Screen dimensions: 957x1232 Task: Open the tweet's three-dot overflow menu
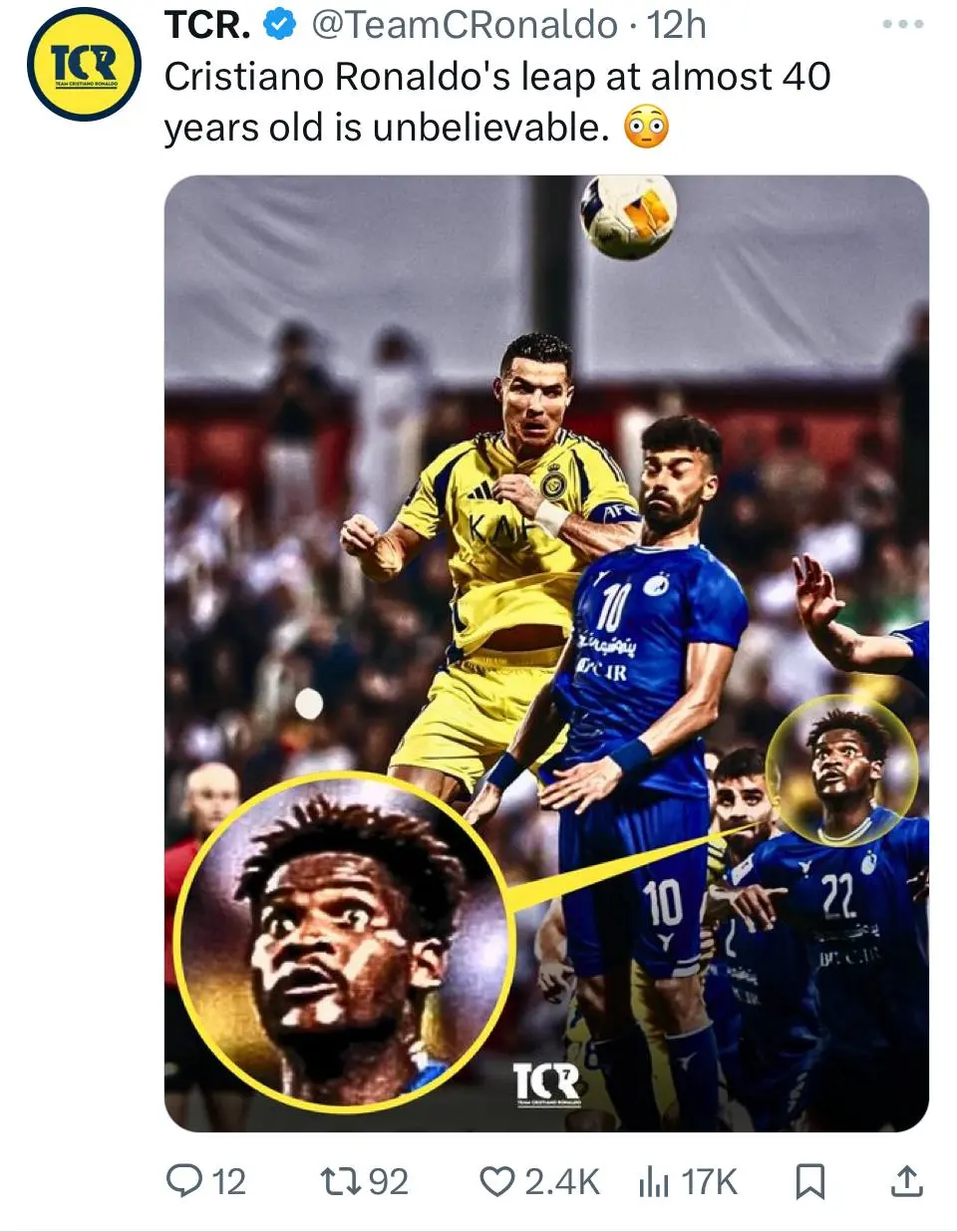point(903,24)
